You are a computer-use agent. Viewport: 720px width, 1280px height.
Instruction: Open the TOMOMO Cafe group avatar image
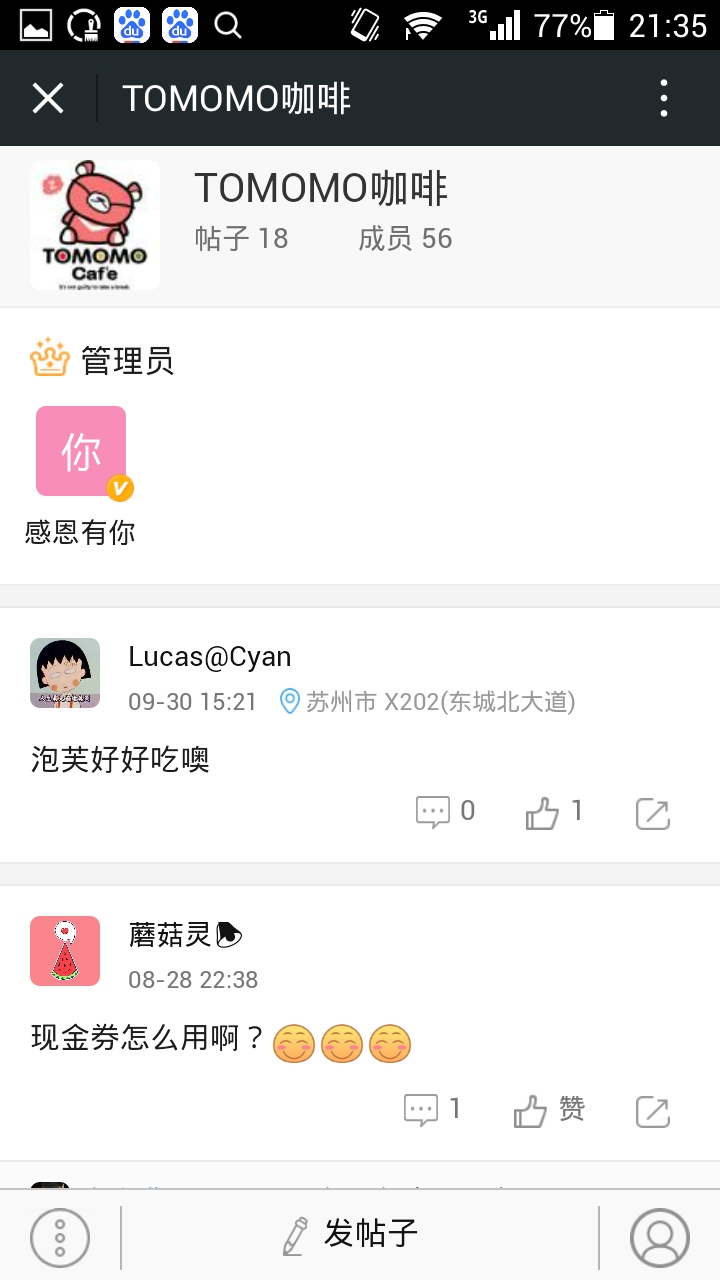[x=95, y=224]
